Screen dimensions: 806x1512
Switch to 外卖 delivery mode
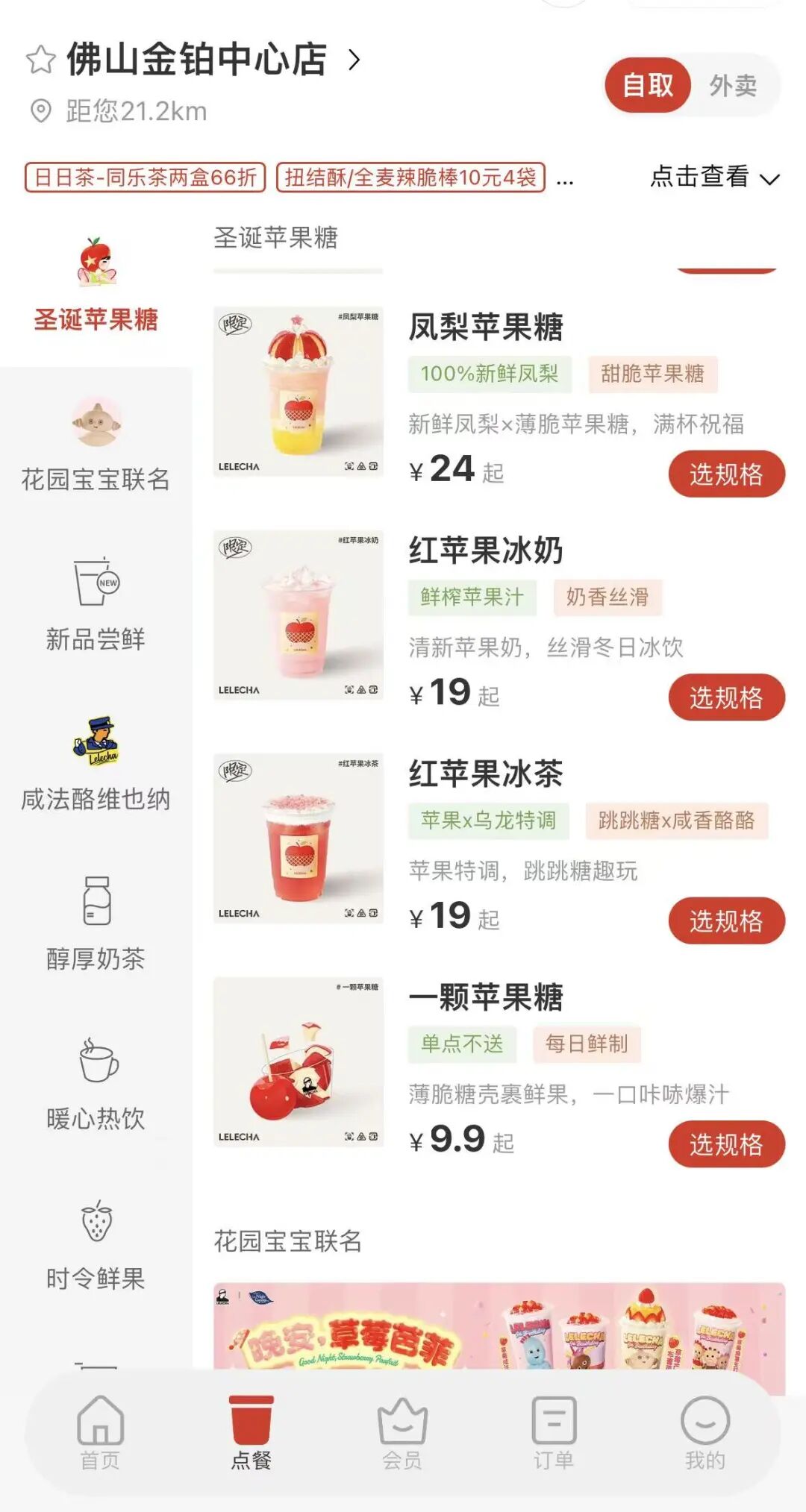[x=733, y=85]
